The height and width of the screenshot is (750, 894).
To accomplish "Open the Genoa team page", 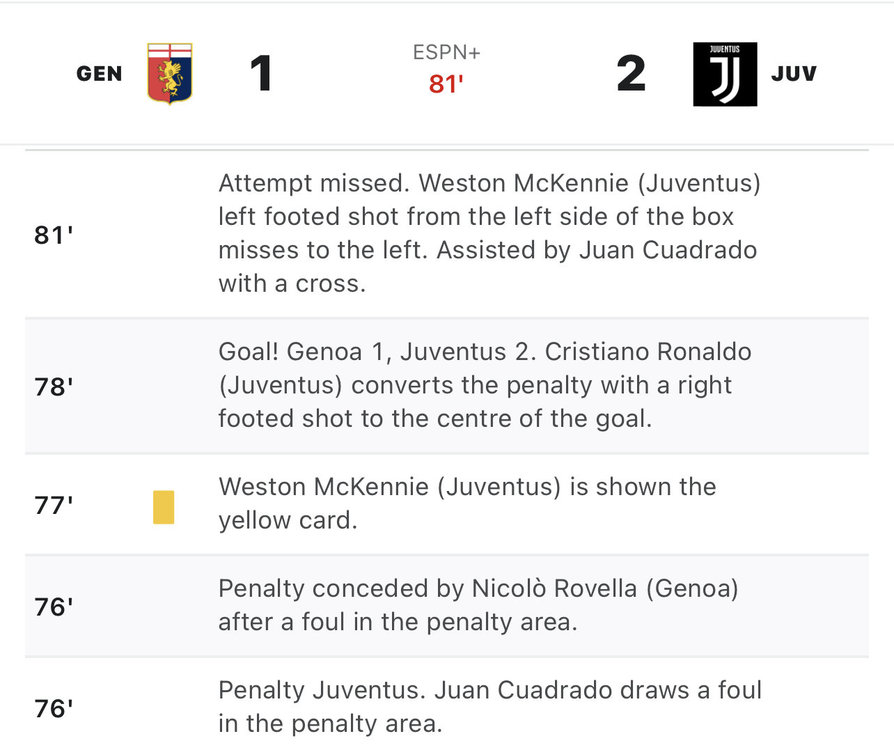I will tap(169, 74).
